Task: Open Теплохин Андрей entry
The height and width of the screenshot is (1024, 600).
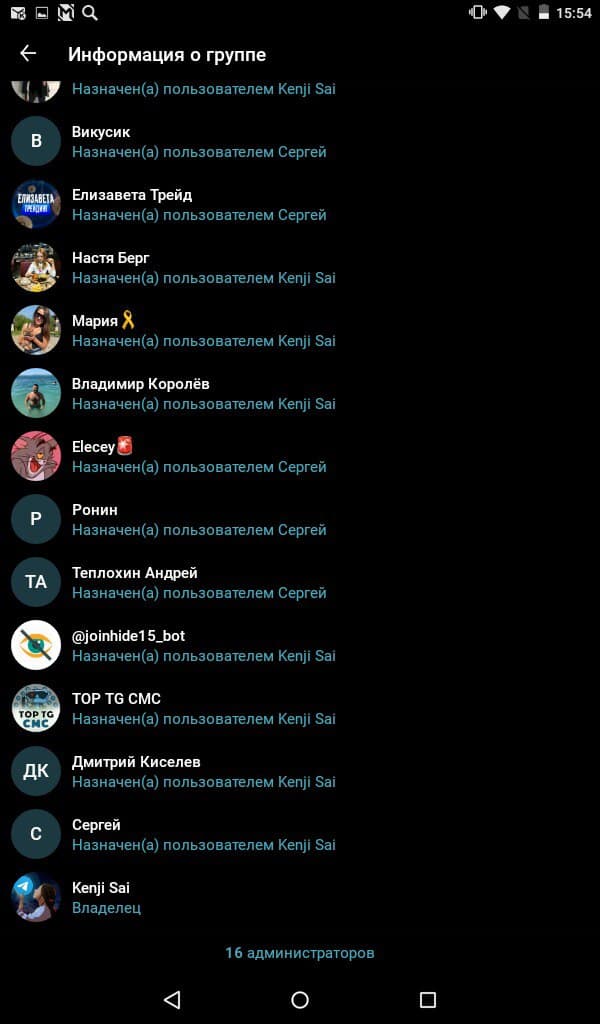Action: coord(300,583)
